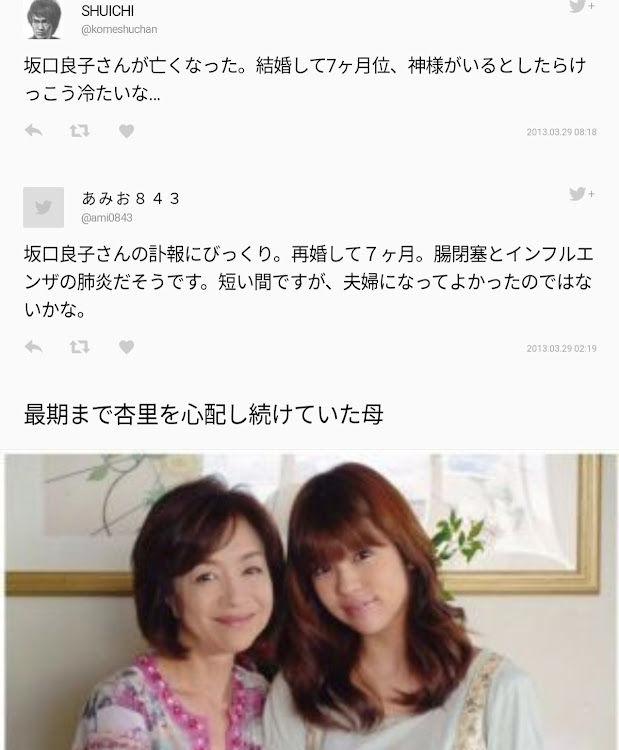Open the @komeshuchan handle
The image size is (619, 750).
[x=119, y=30]
